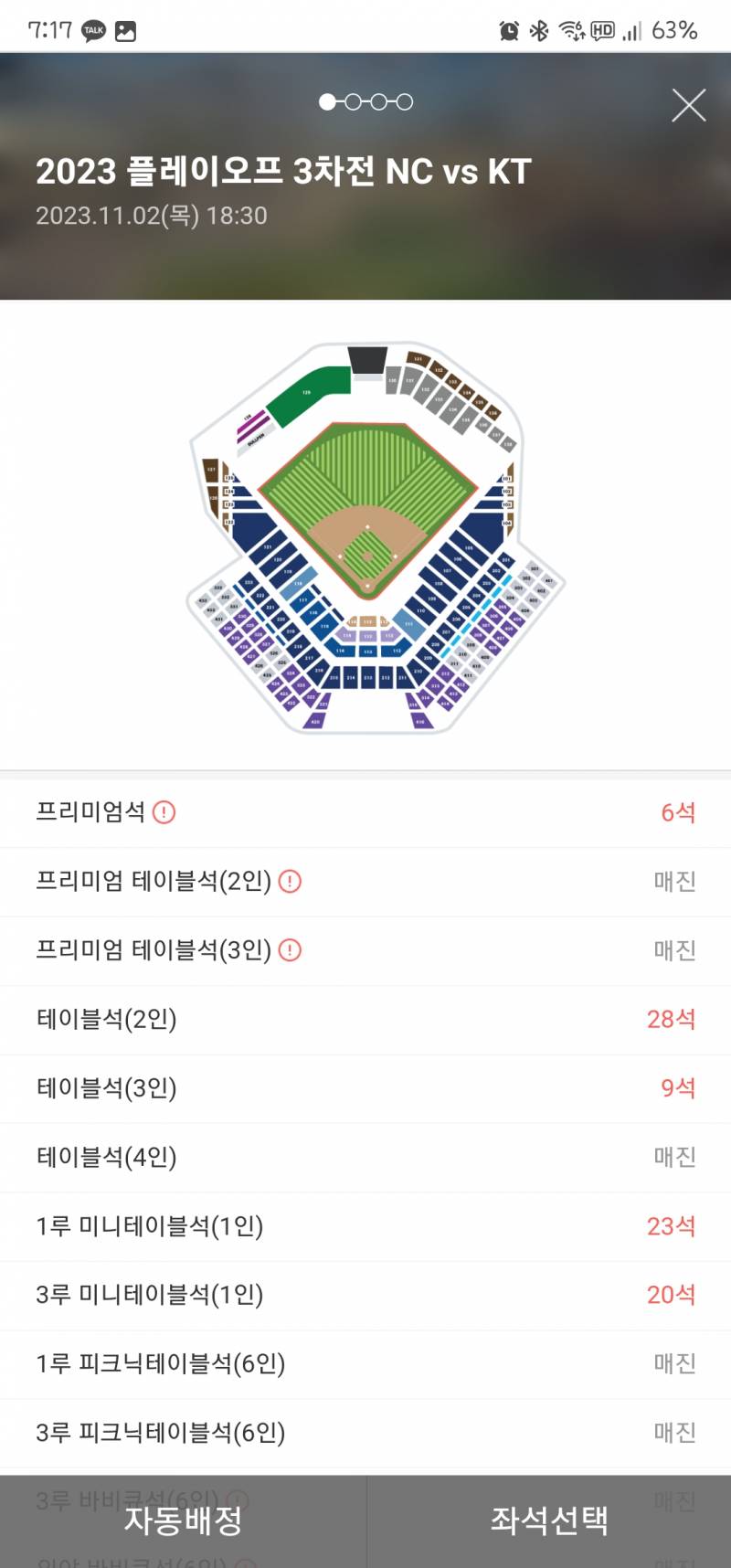The image size is (731, 1568).
Task: Select green outfield section 129 on the map
Action: coord(306,393)
